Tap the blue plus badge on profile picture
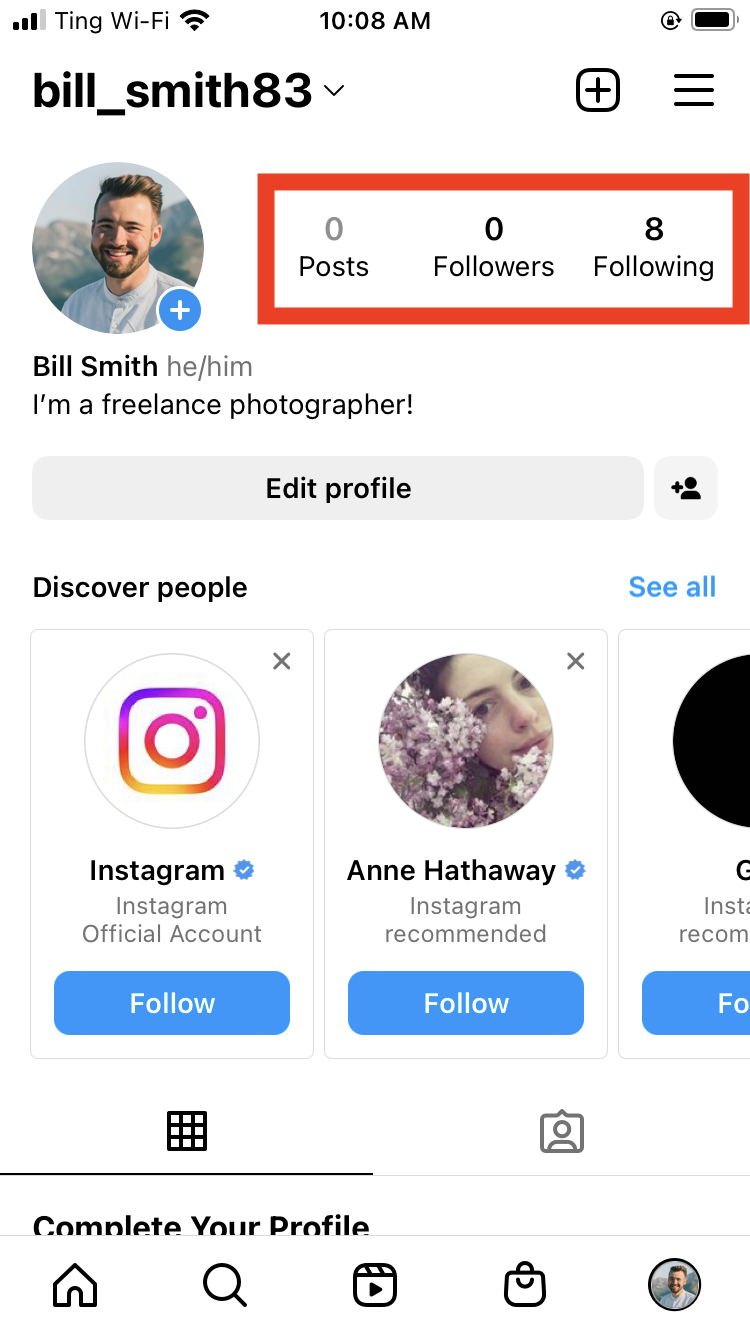The height and width of the screenshot is (1334, 750). [x=180, y=310]
